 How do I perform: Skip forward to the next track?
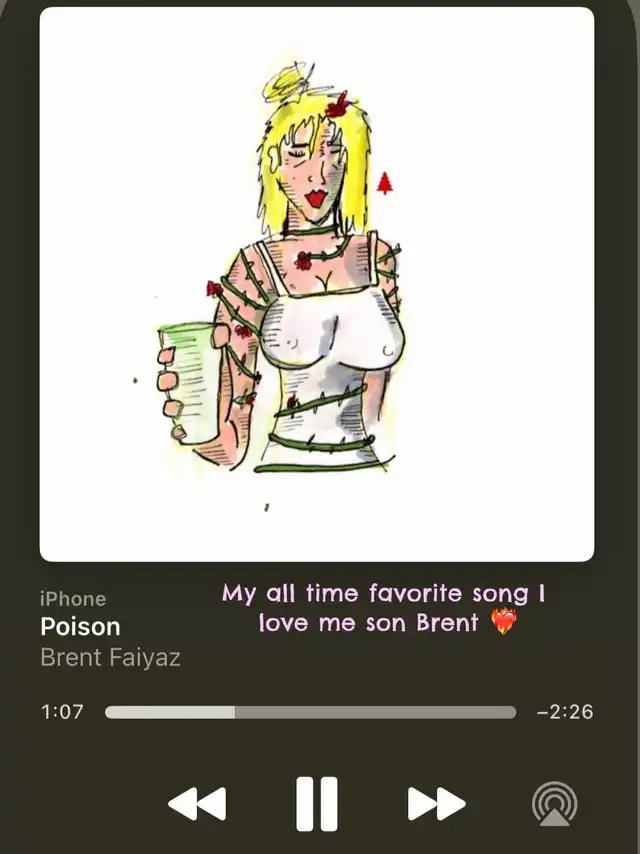tap(436, 803)
